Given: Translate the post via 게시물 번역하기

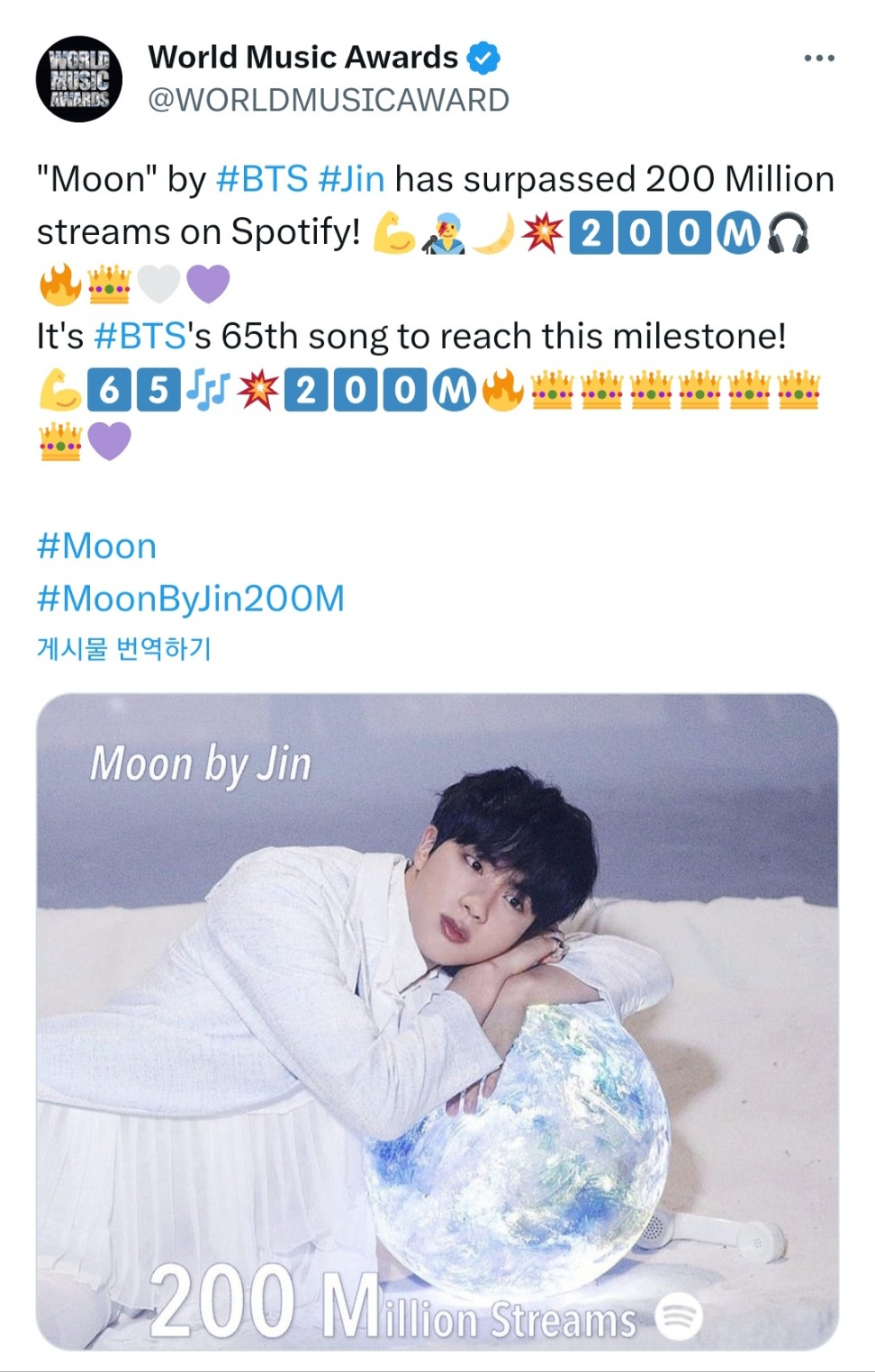Looking at the screenshot, I should tap(123, 648).
